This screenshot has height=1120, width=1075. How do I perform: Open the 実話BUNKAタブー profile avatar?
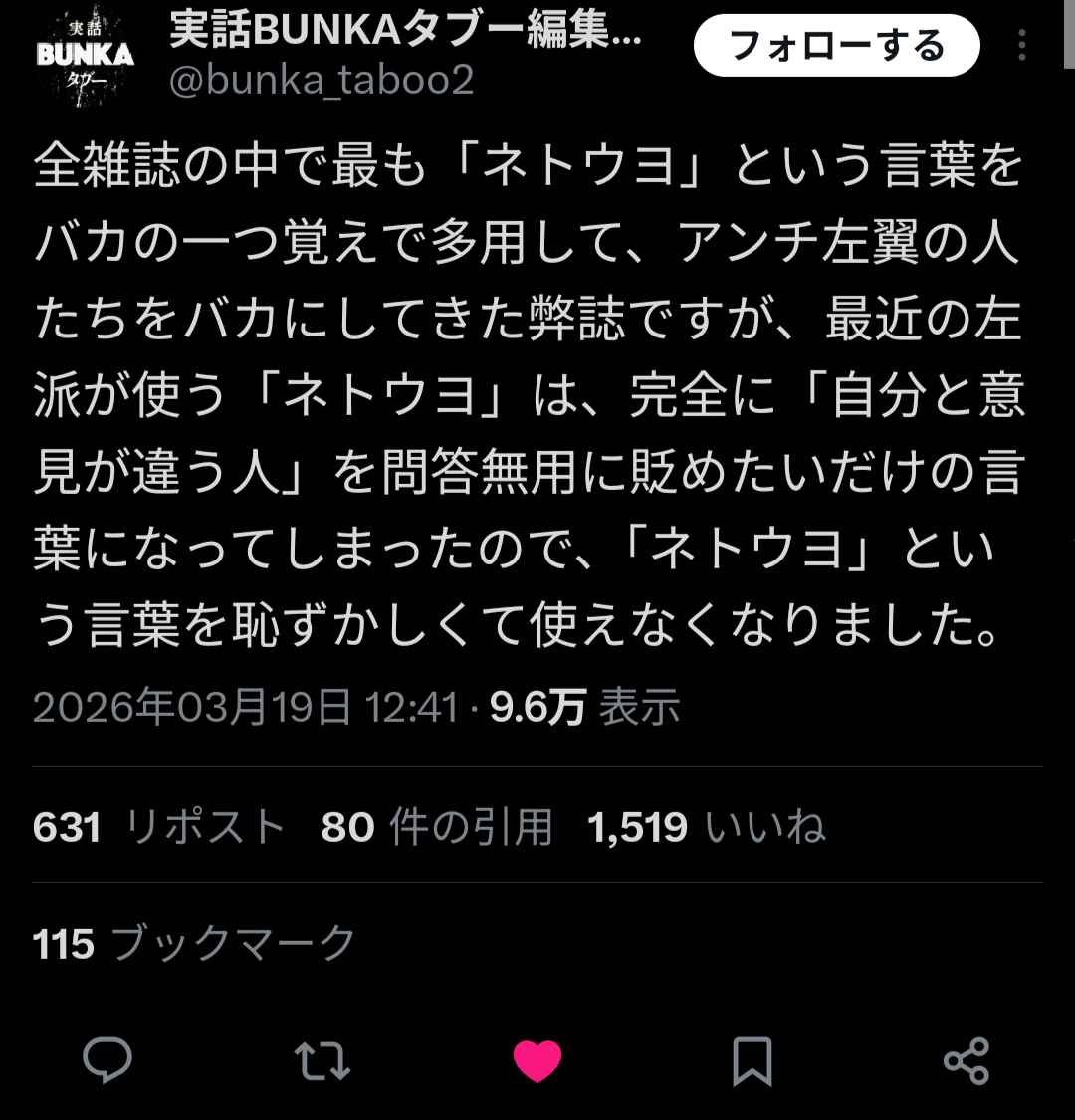tap(85, 55)
